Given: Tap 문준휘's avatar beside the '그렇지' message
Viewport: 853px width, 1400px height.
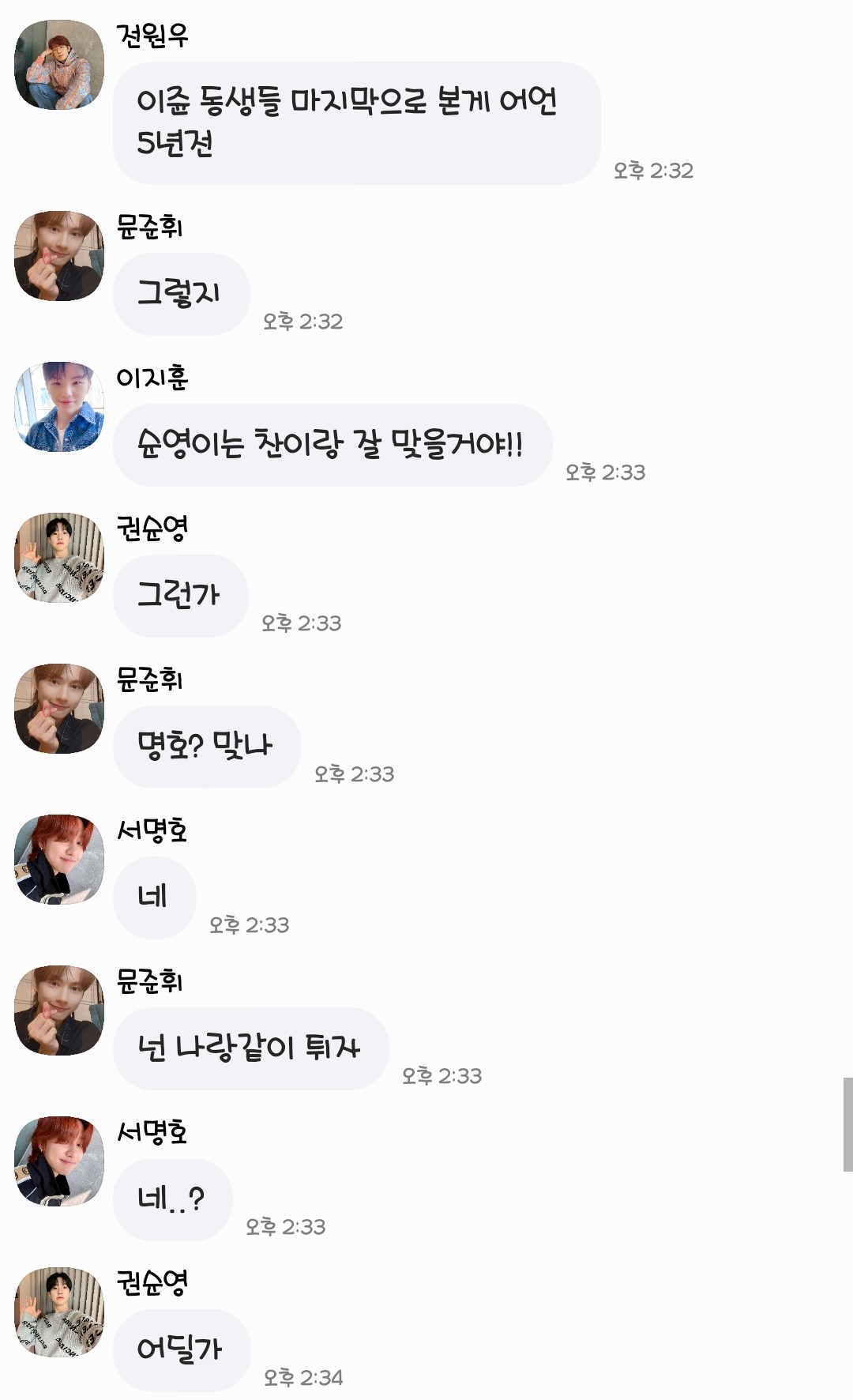Looking at the screenshot, I should click(x=59, y=256).
